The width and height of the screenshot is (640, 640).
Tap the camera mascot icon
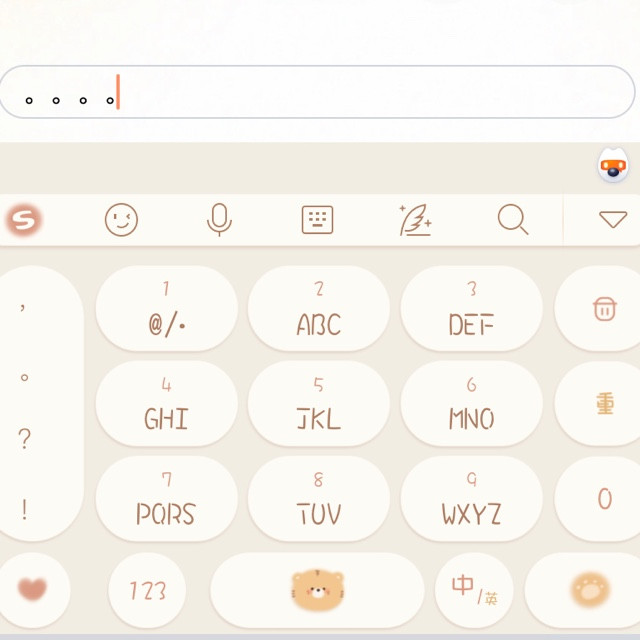pyautogui.click(x=613, y=165)
